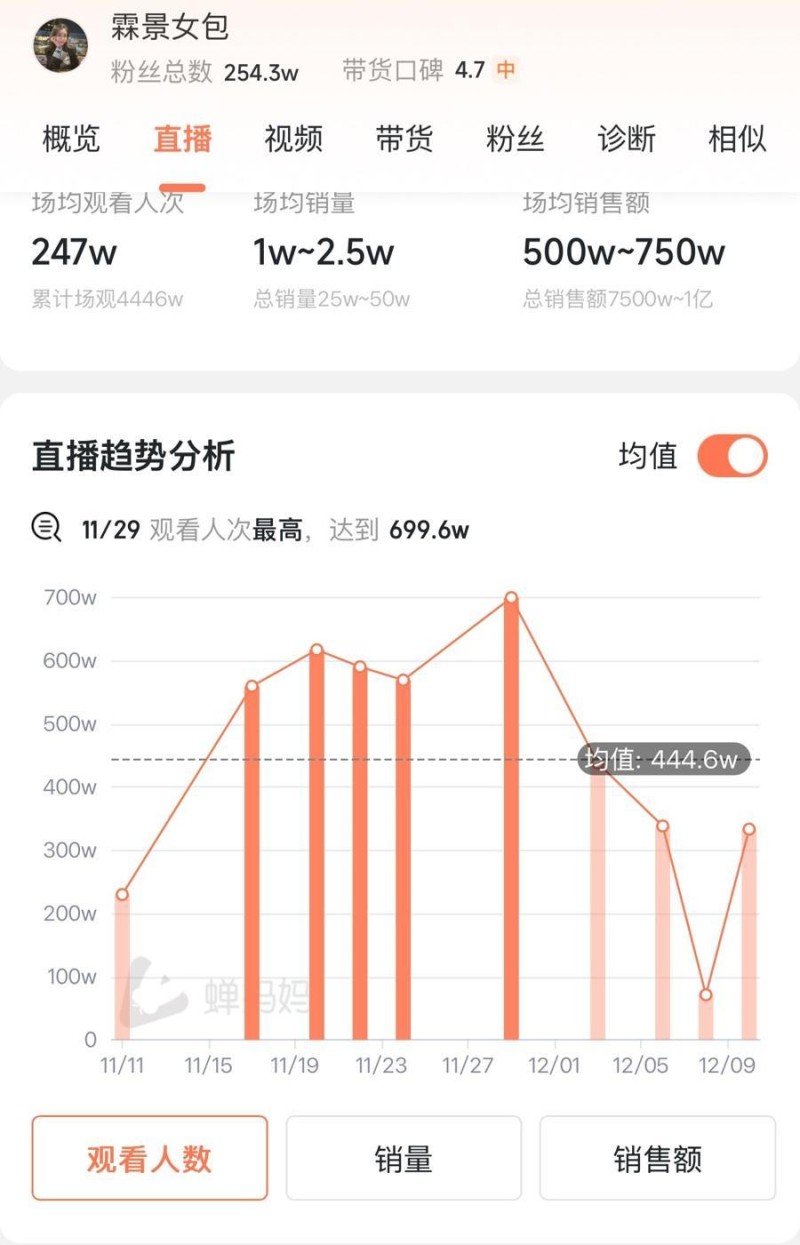Viewport: 800px width, 1245px height.
Task: Open the 相似 tab
Action: click(x=737, y=139)
